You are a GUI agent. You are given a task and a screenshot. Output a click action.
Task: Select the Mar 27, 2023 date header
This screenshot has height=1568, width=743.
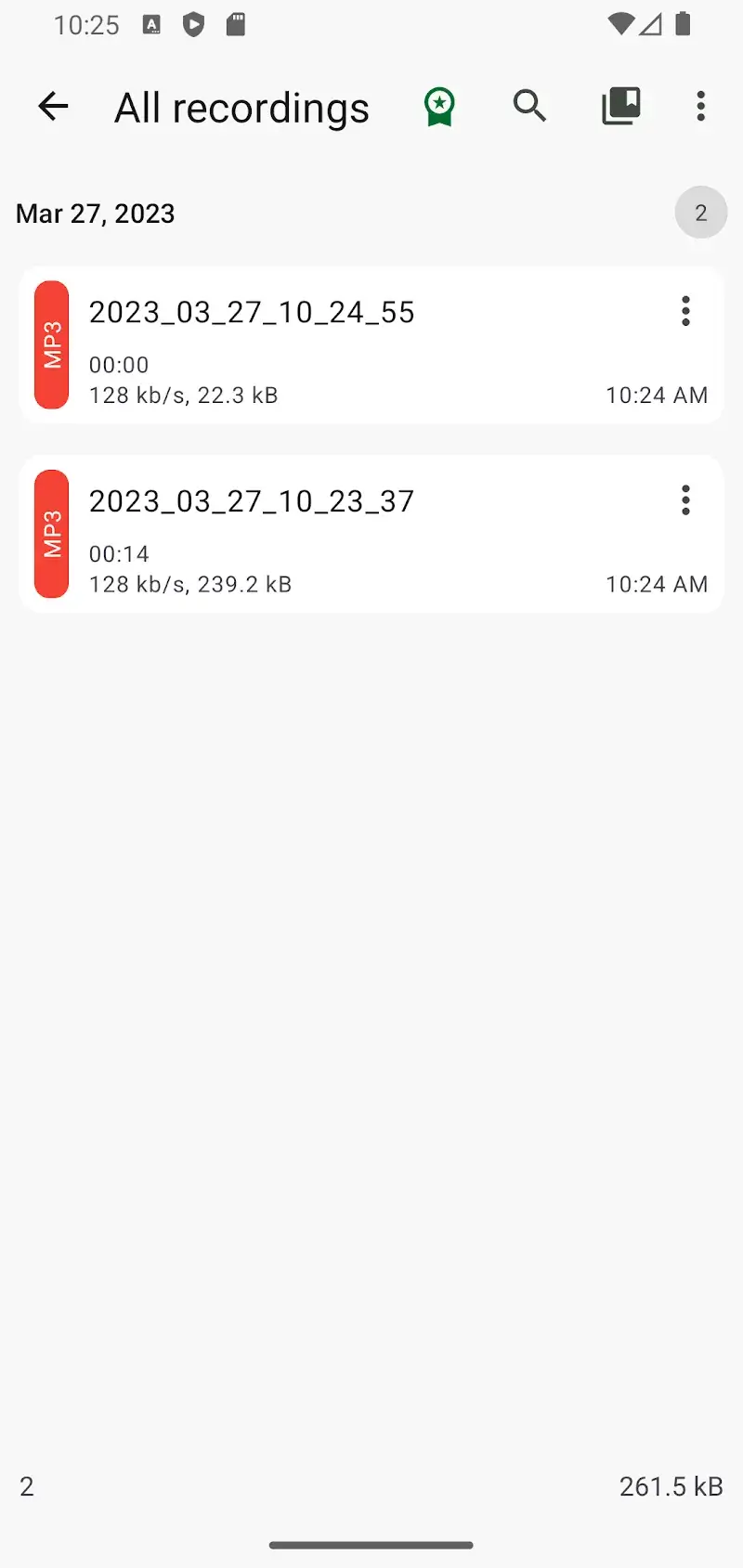tap(95, 213)
